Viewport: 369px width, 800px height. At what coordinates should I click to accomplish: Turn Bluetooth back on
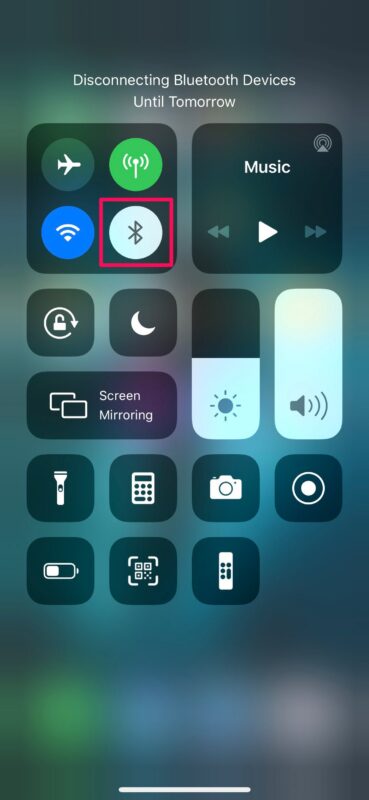pyautogui.click(x=136, y=233)
